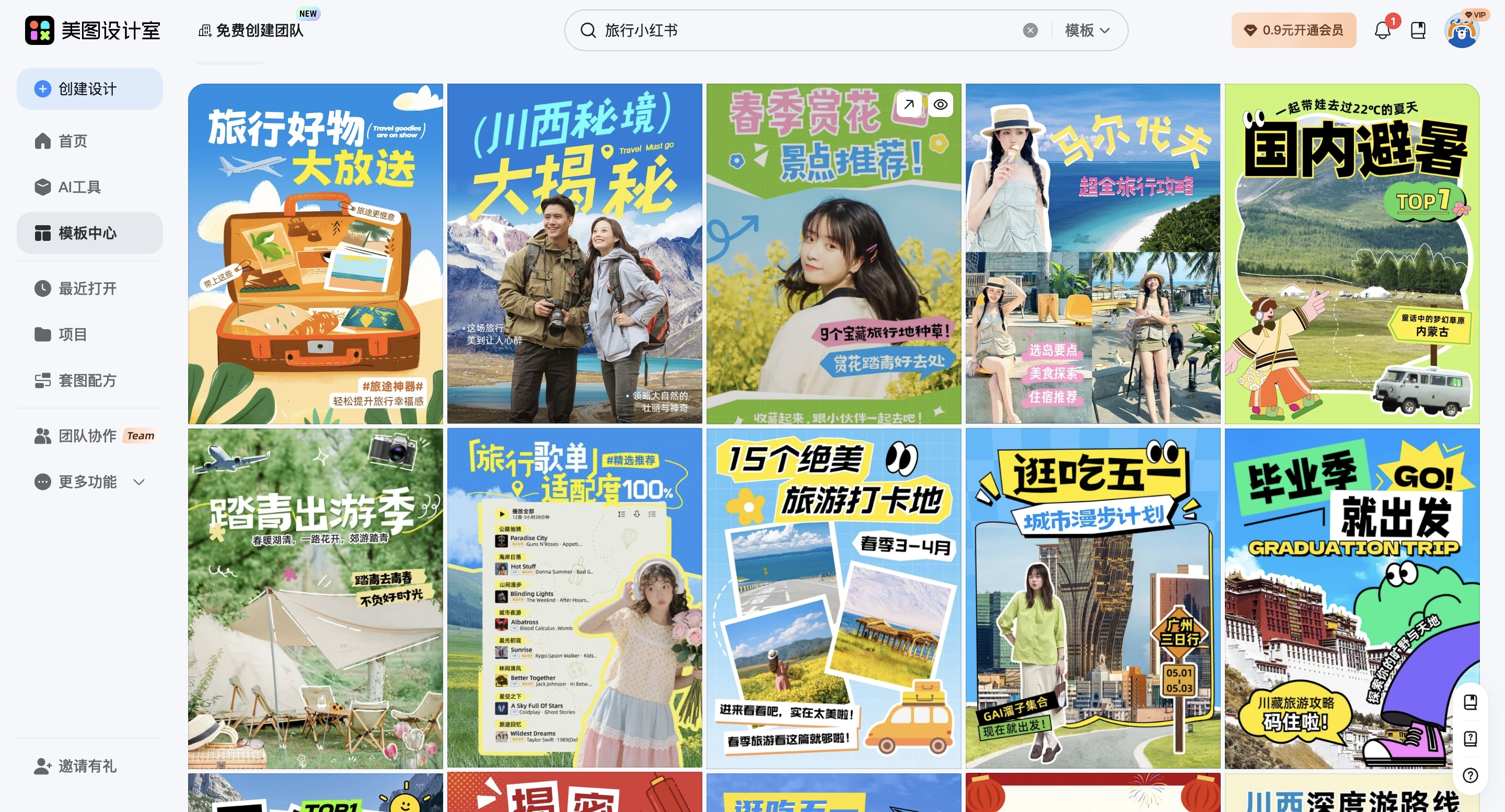Preview the 春季赏花 template with eye icon
The image size is (1505, 812).
click(941, 105)
